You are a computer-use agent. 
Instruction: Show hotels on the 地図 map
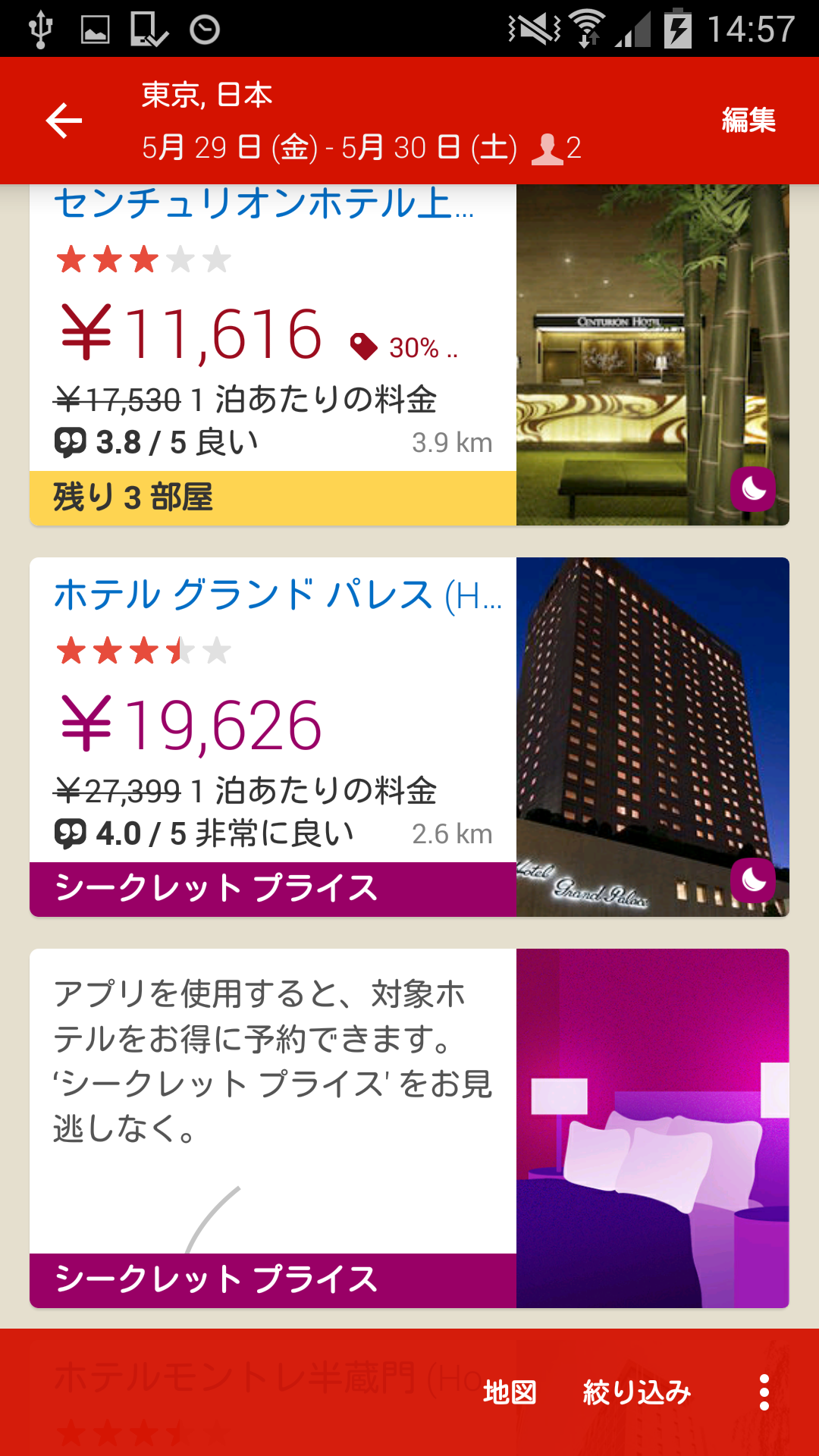[510, 1392]
